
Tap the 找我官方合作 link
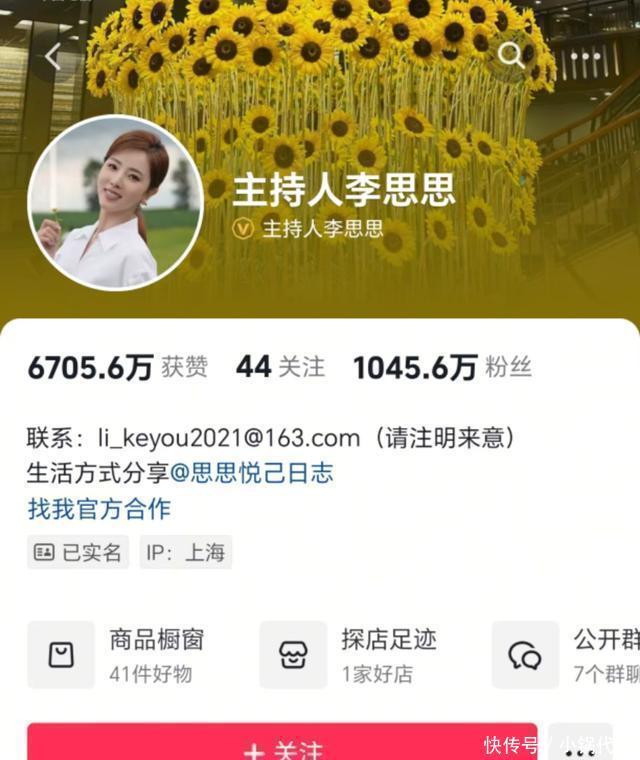coord(99,508)
